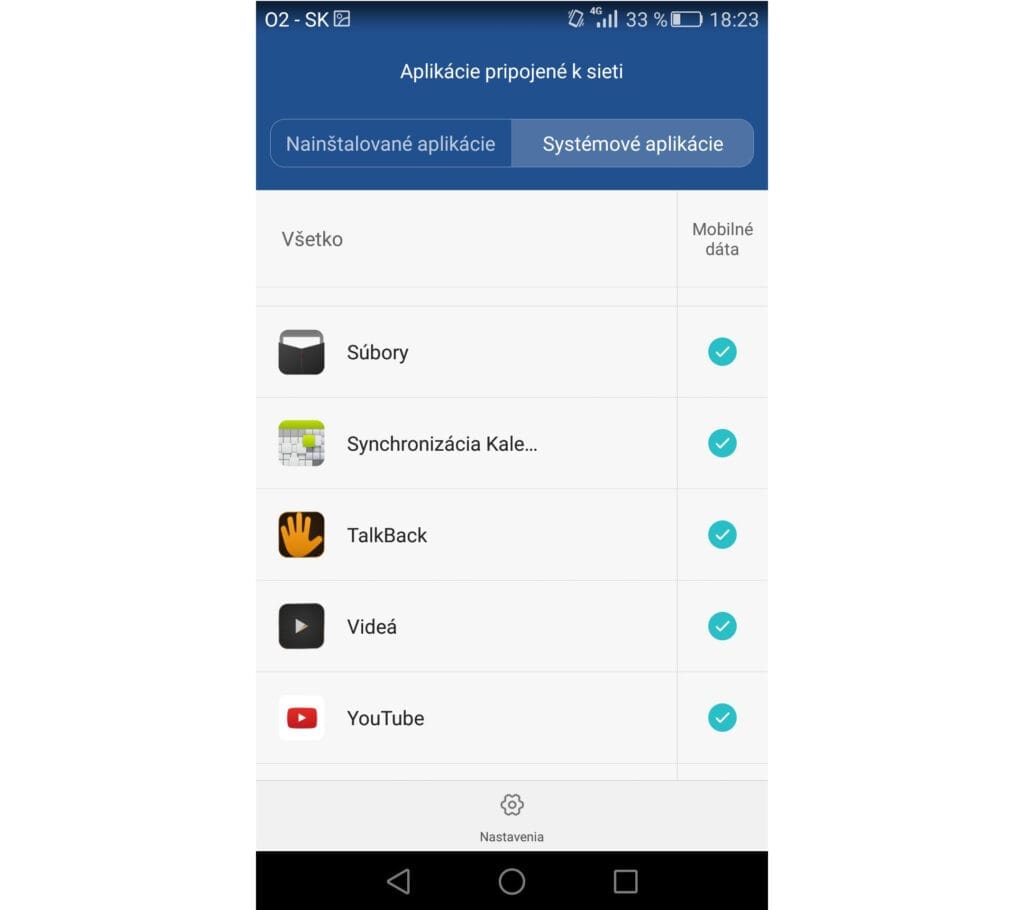Select the Systémové aplikácie tab

point(632,144)
